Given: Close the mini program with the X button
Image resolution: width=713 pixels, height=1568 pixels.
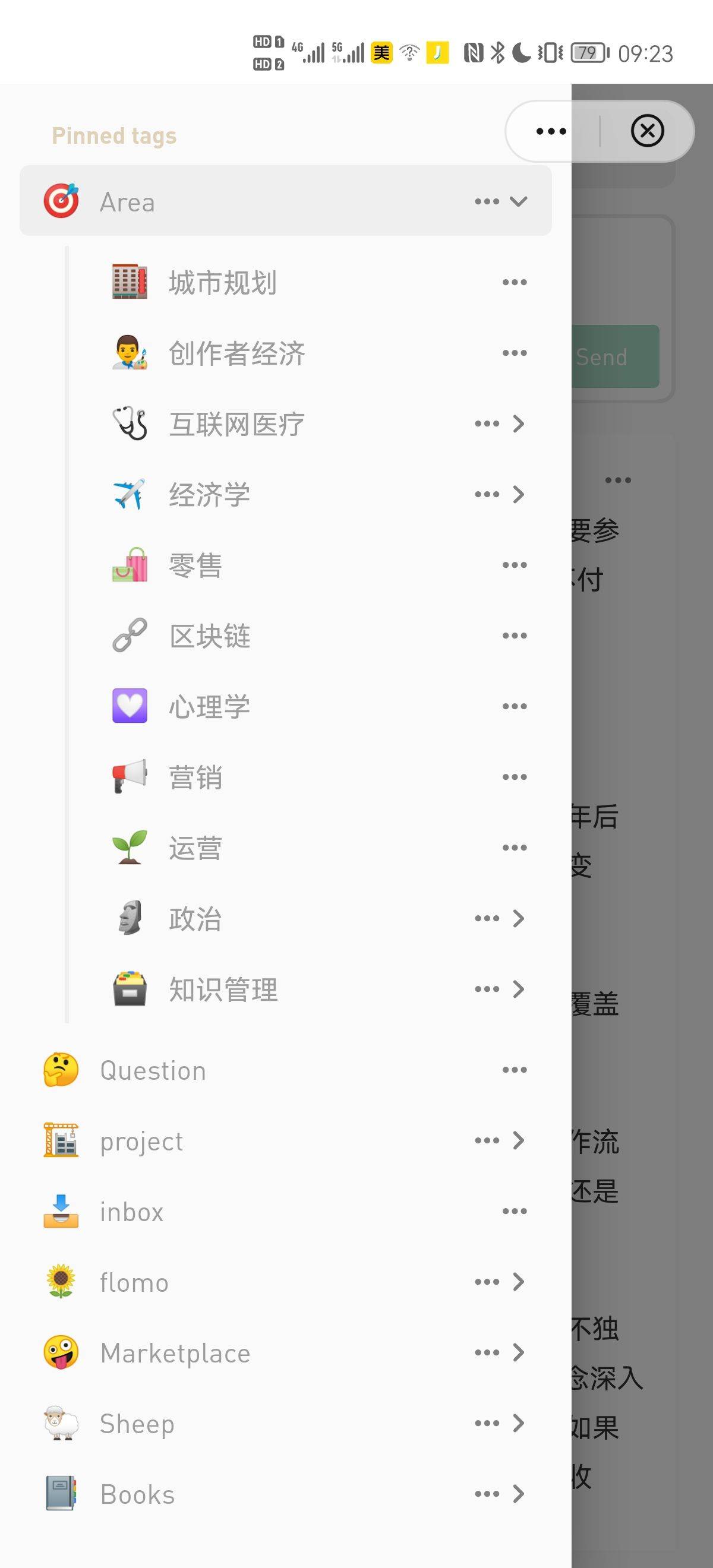Looking at the screenshot, I should (647, 131).
